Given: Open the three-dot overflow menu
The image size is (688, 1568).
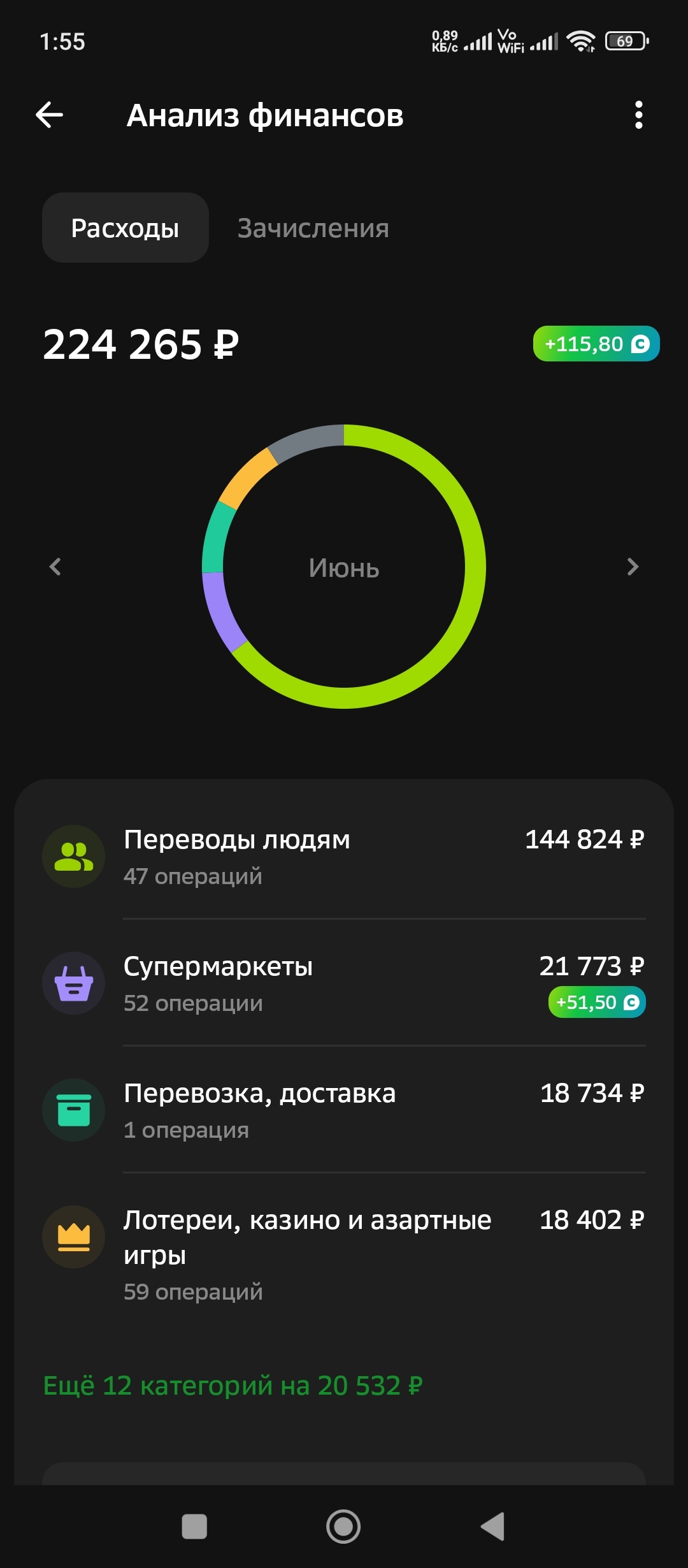Looking at the screenshot, I should (638, 115).
